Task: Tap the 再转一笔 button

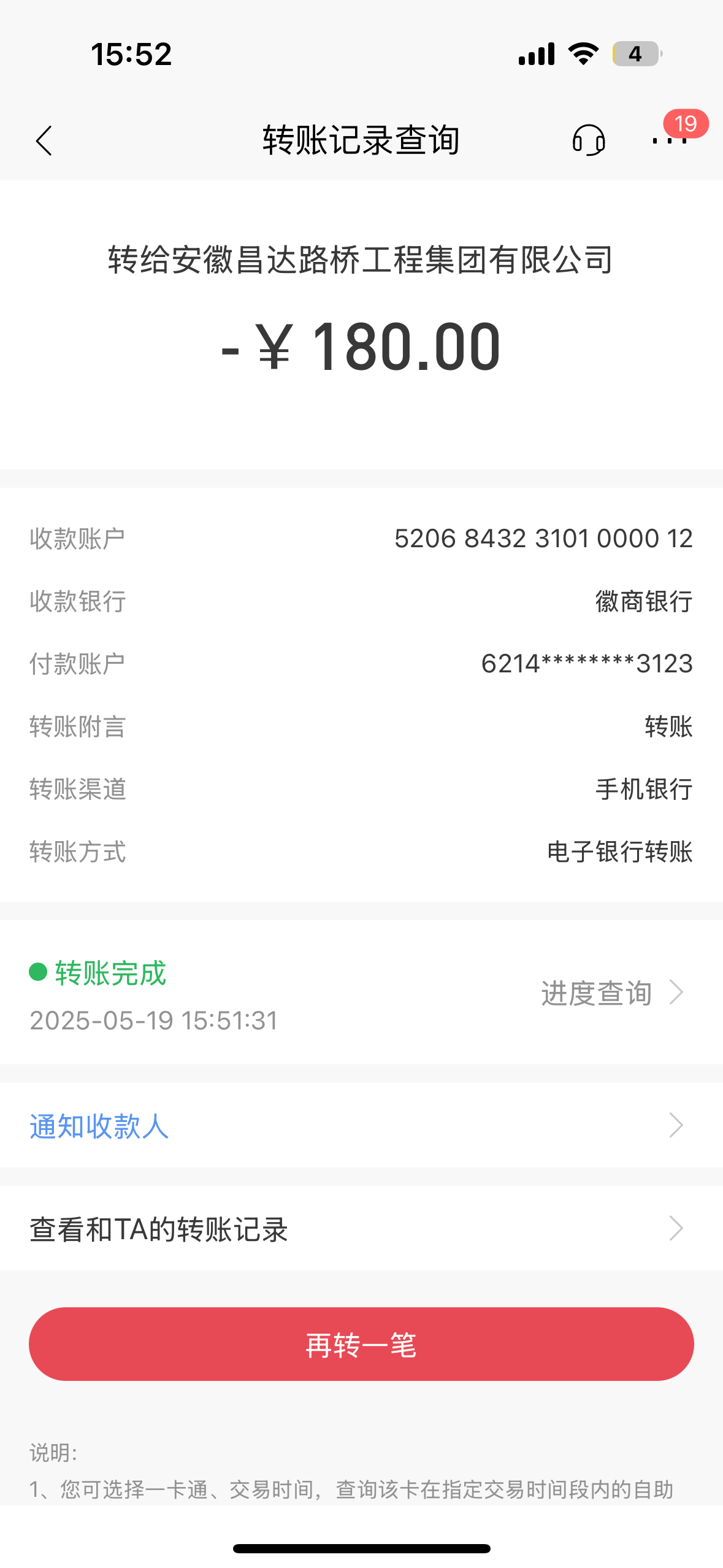Action: click(x=361, y=1344)
